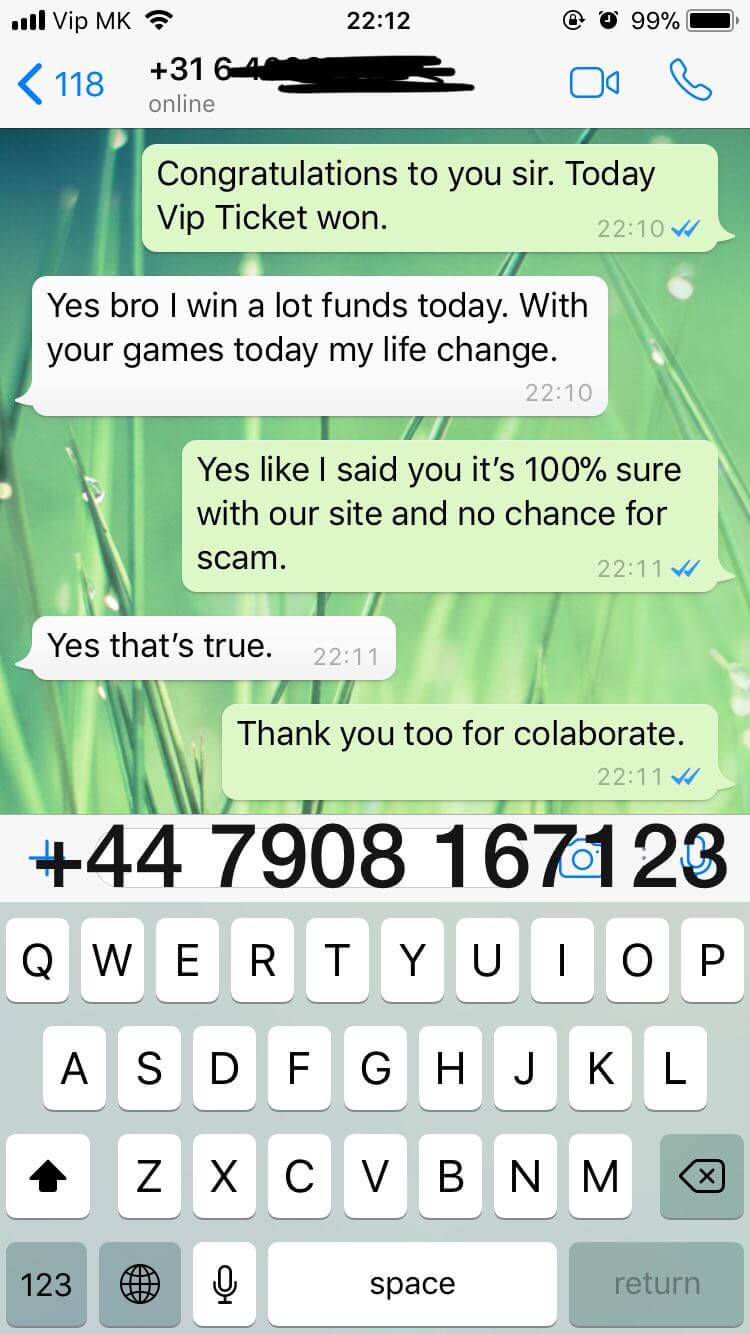Tap the globe key to change keyboard language

(x=140, y=1284)
